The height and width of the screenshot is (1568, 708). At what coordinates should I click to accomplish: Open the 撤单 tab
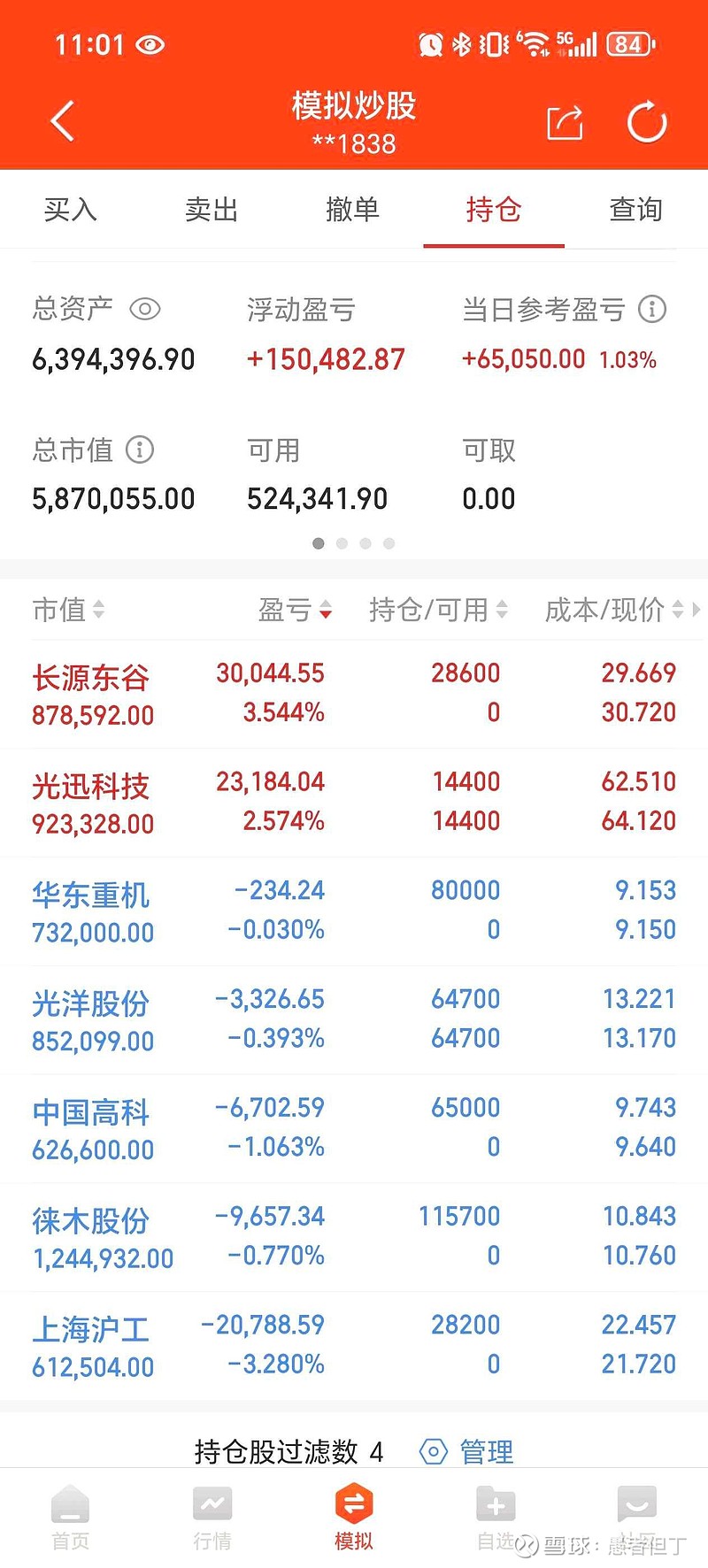pyautogui.click(x=352, y=210)
